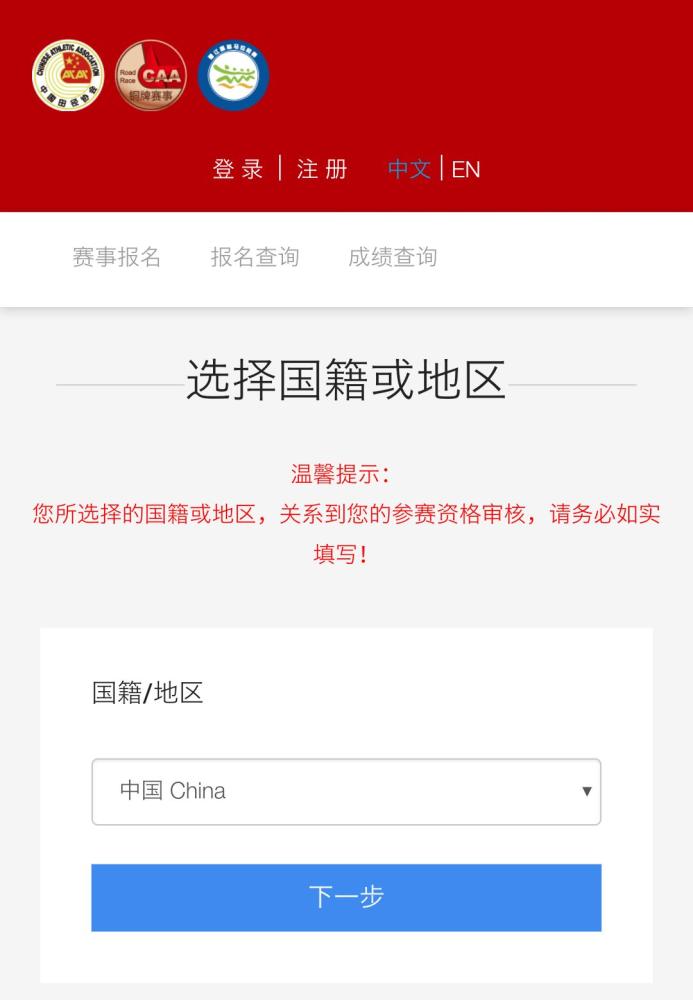Go to 报名查询 tab
The image size is (693, 1000).
point(255,257)
